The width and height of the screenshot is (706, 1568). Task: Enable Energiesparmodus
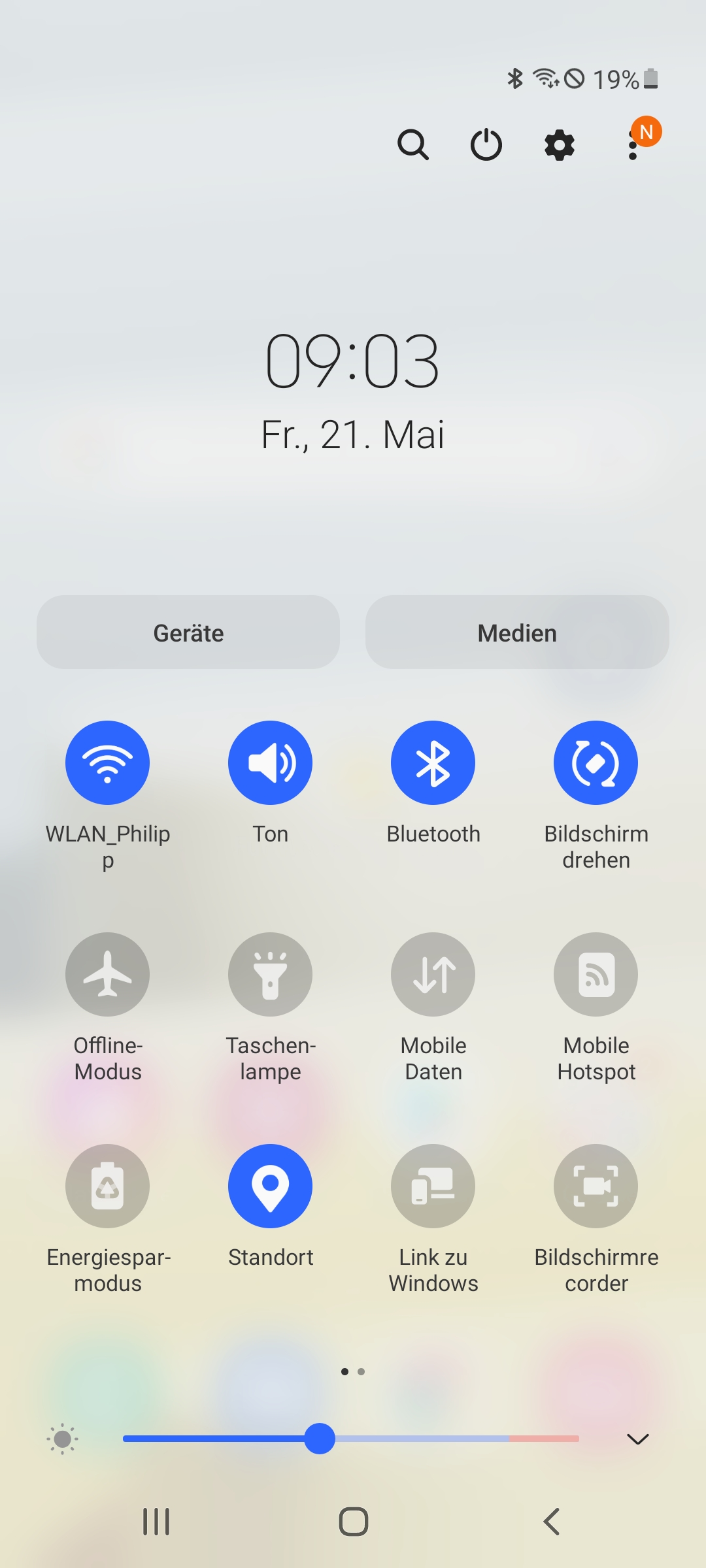107,1186
